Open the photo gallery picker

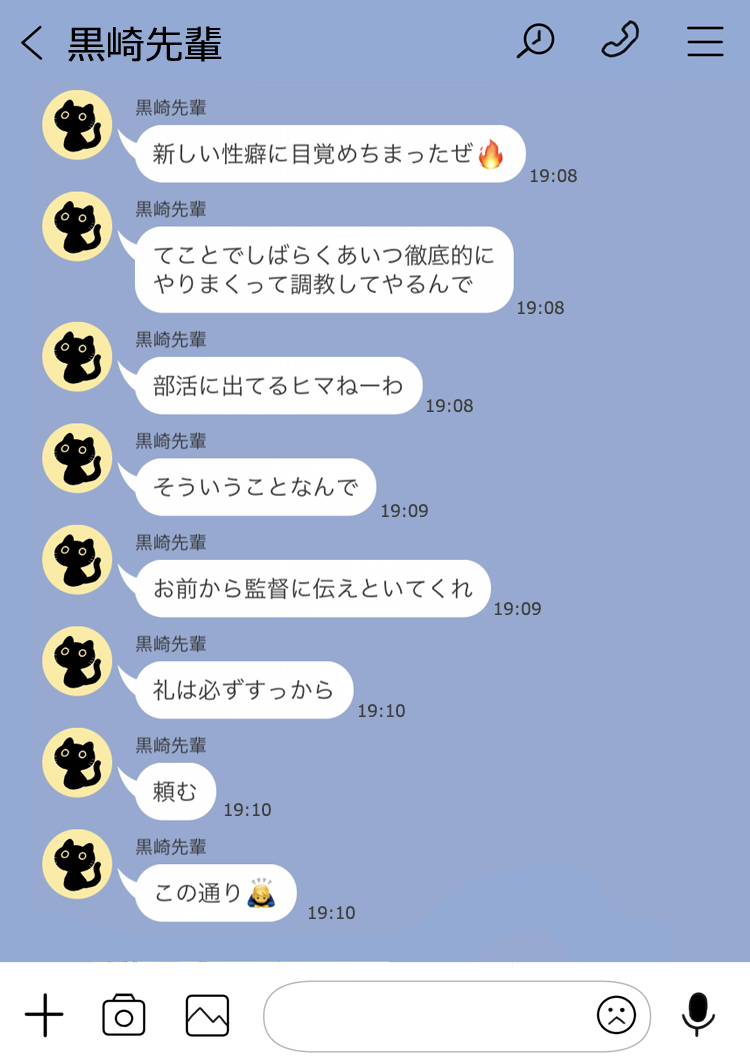pyautogui.click(x=207, y=1015)
